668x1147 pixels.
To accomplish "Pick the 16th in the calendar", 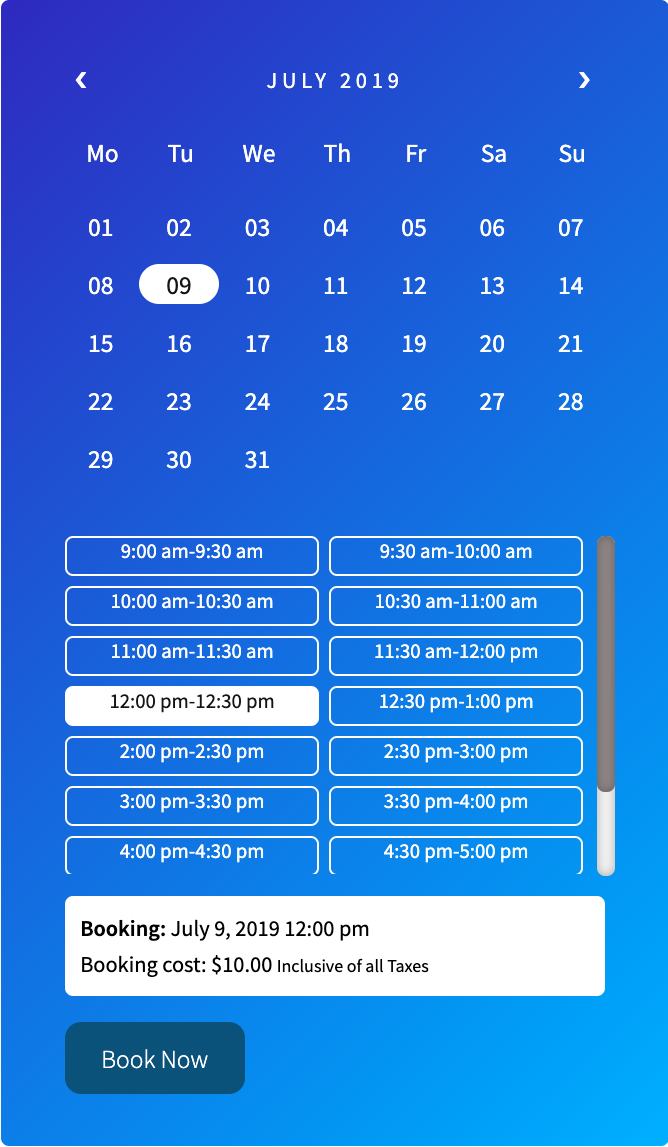I will point(179,343).
